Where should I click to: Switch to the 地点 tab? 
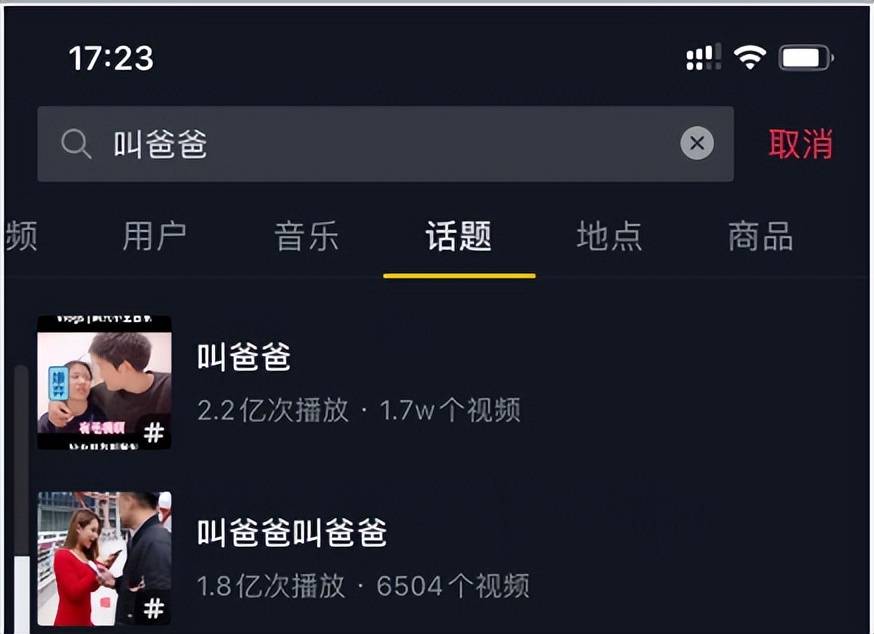(609, 237)
